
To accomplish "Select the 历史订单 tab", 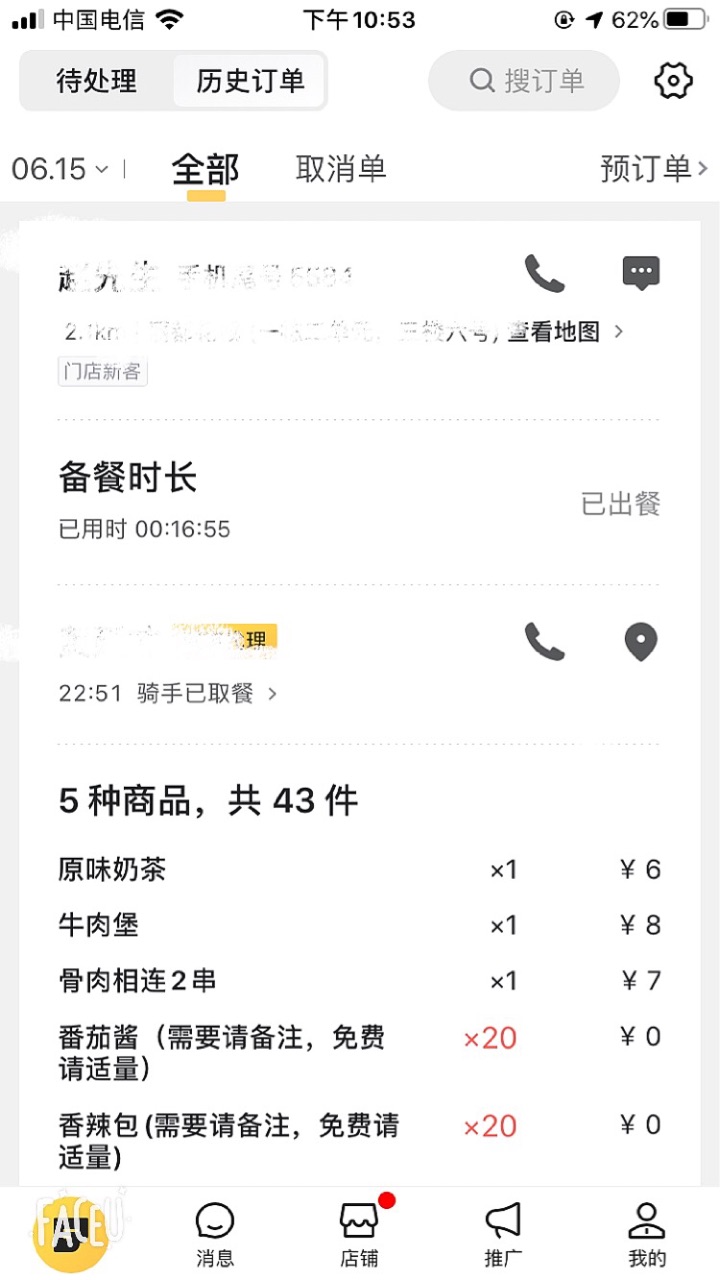I will pyautogui.click(x=249, y=81).
